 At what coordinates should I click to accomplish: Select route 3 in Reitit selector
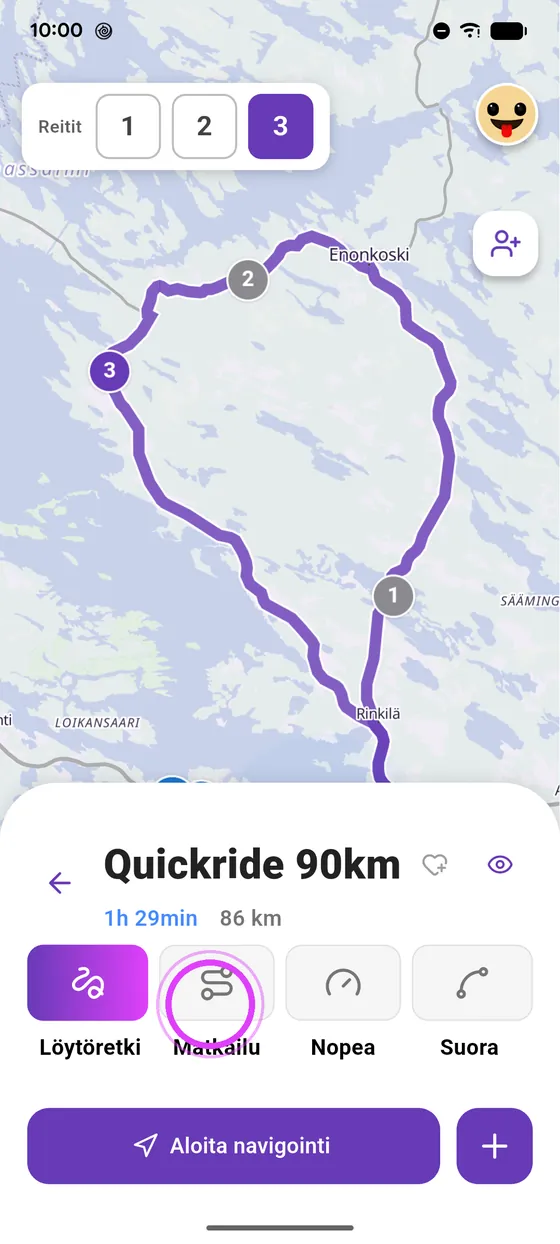pyautogui.click(x=280, y=126)
